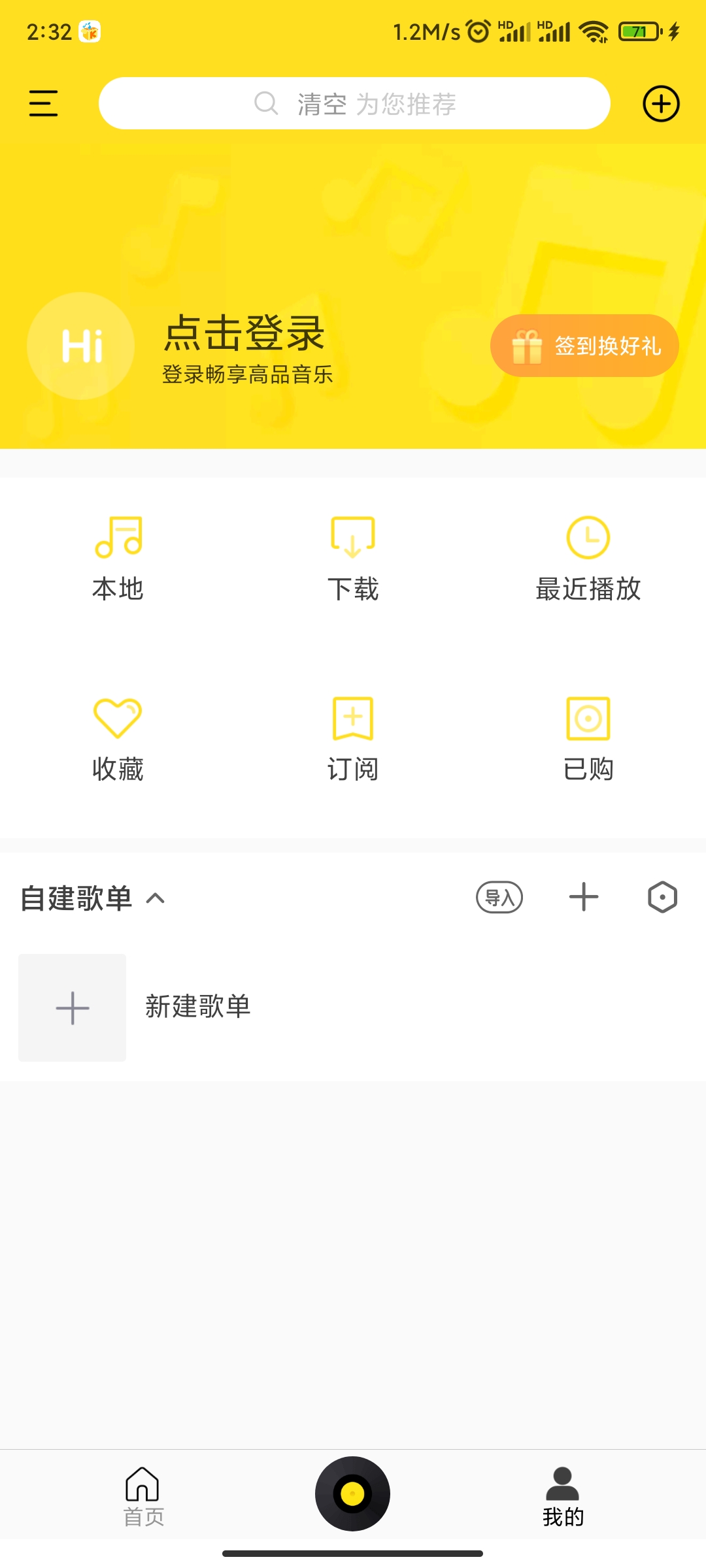Open 已购 purchased music
Screen dimensions: 706x1568
pyautogui.click(x=588, y=739)
